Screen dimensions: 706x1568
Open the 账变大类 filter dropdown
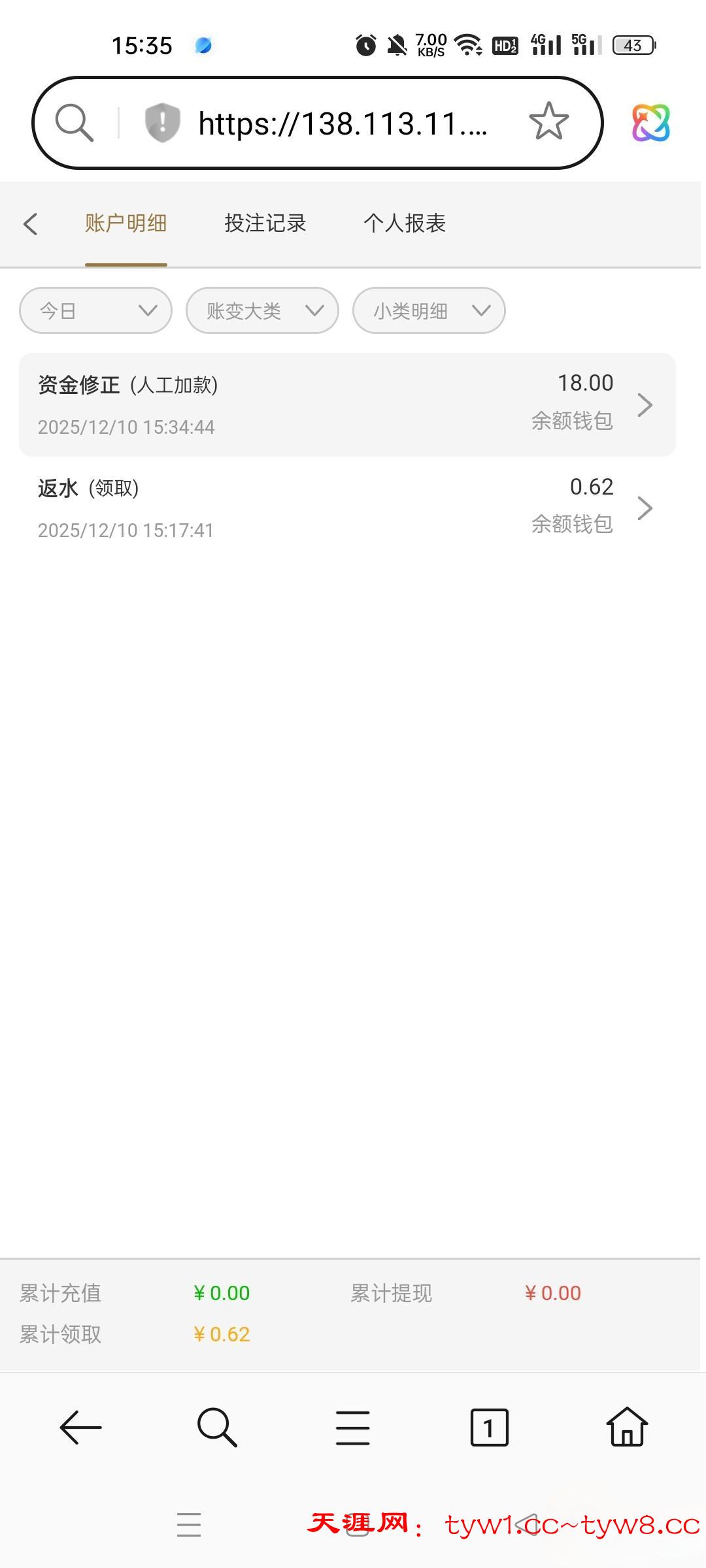[x=262, y=310]
